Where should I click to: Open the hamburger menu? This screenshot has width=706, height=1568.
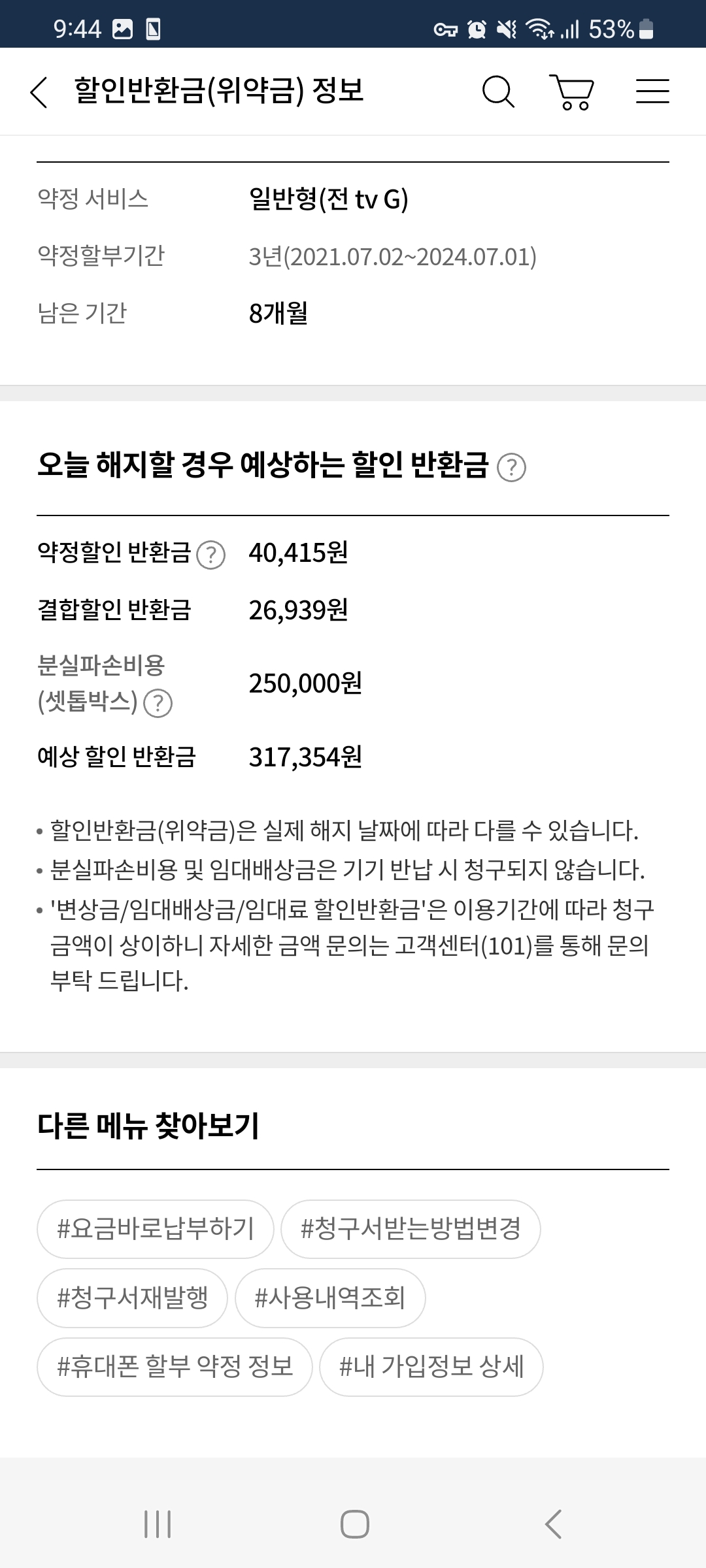tap(652, 91)
